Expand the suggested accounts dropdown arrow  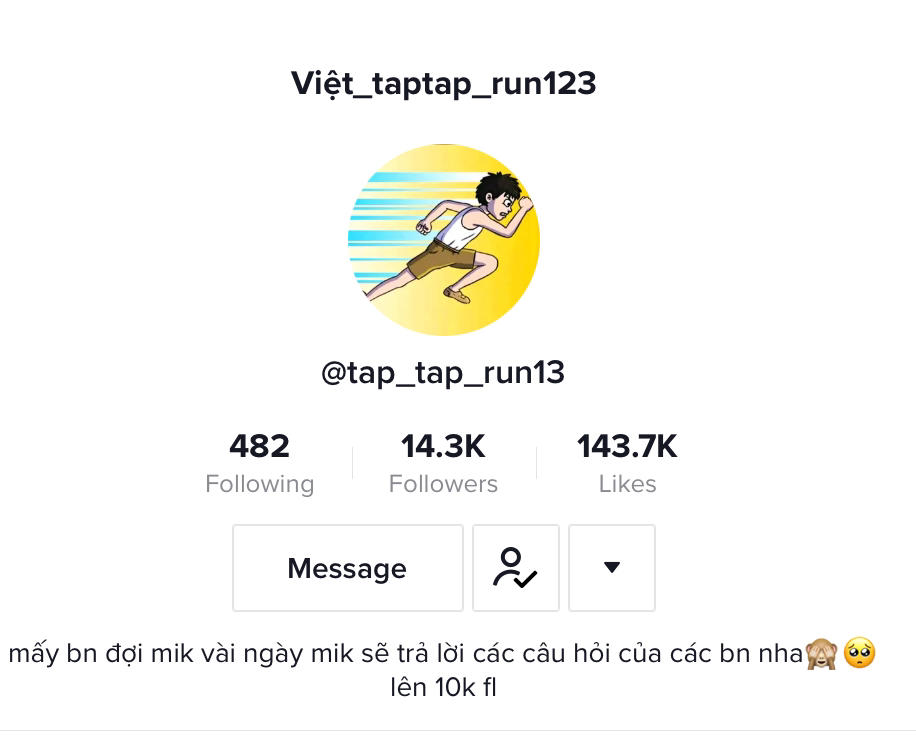tap(612, 568)
